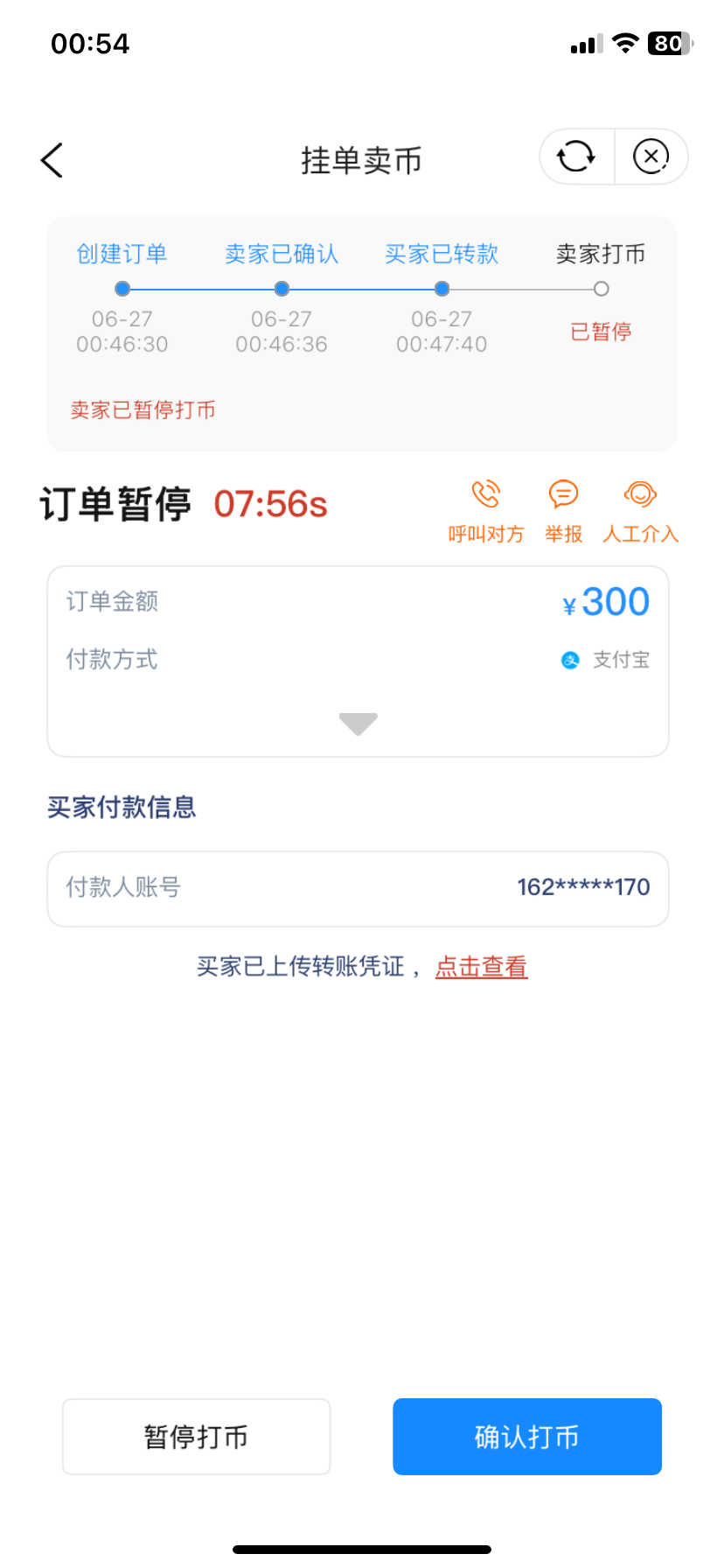Screen dimensions: 724x1568
Task: Open the 点击查看 transfer proof link
Action: pyautogui.click(x=481, y=966)
